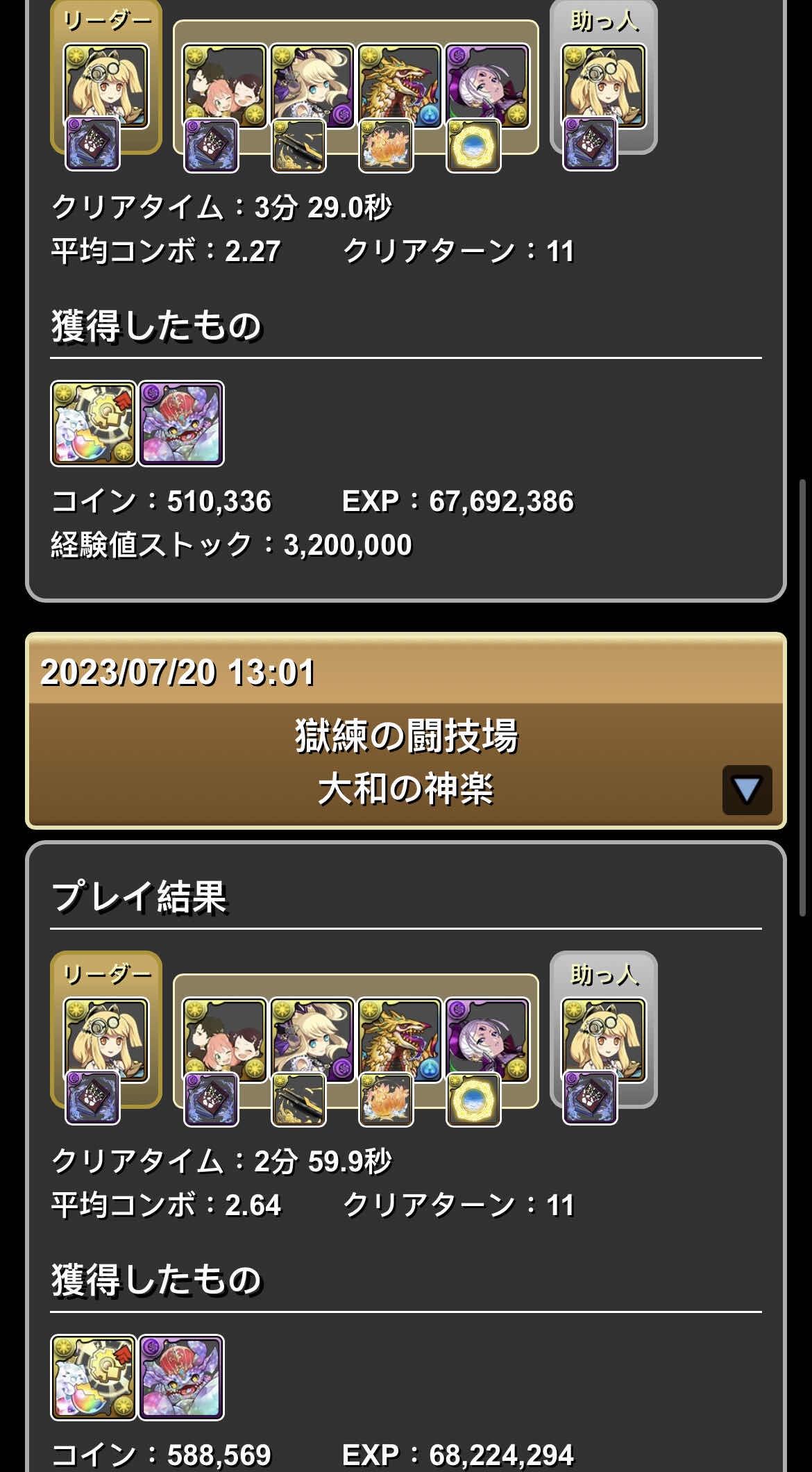Open the leader monster in the 3分29.0秒 run
The image size is (812, 1472).
coord(106,86)
